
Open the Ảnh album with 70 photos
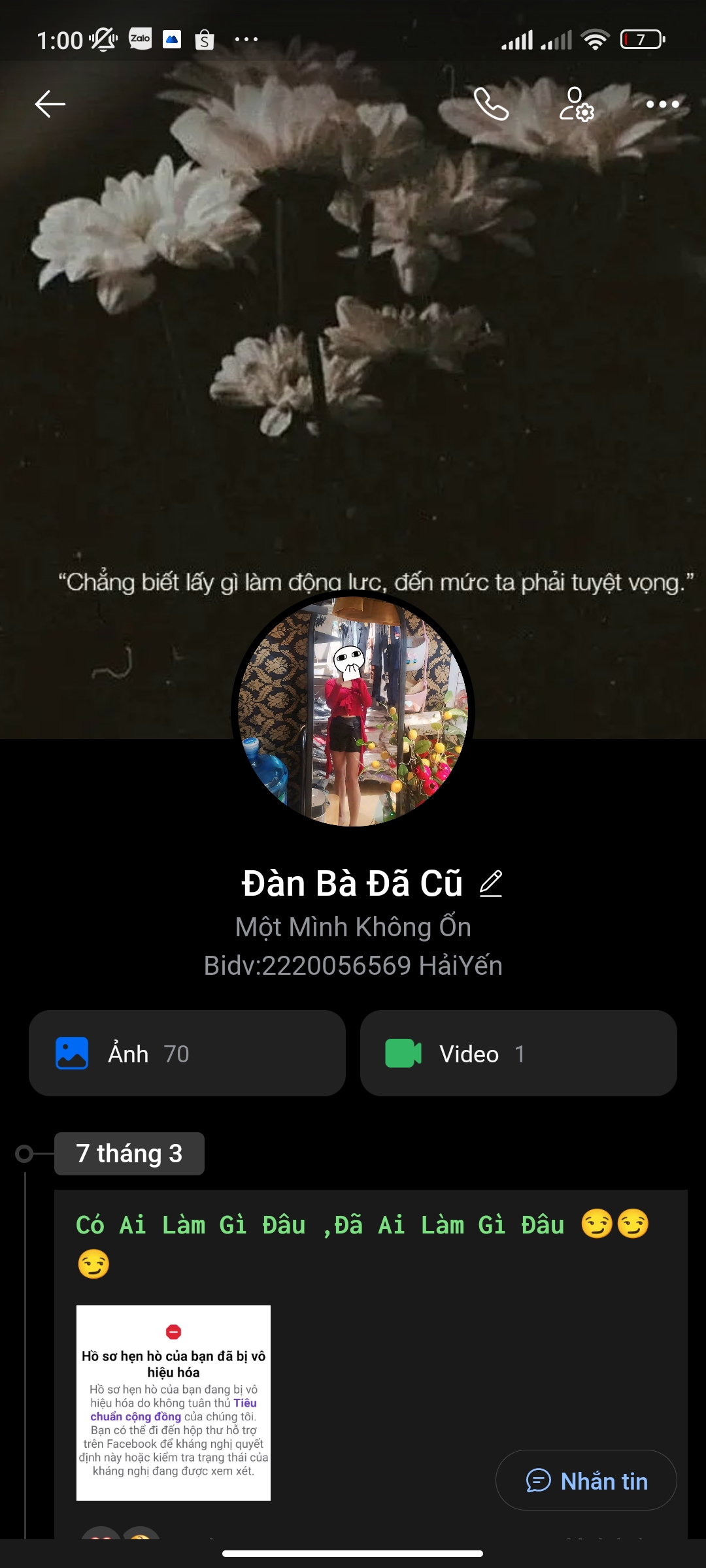(187, 1053)
